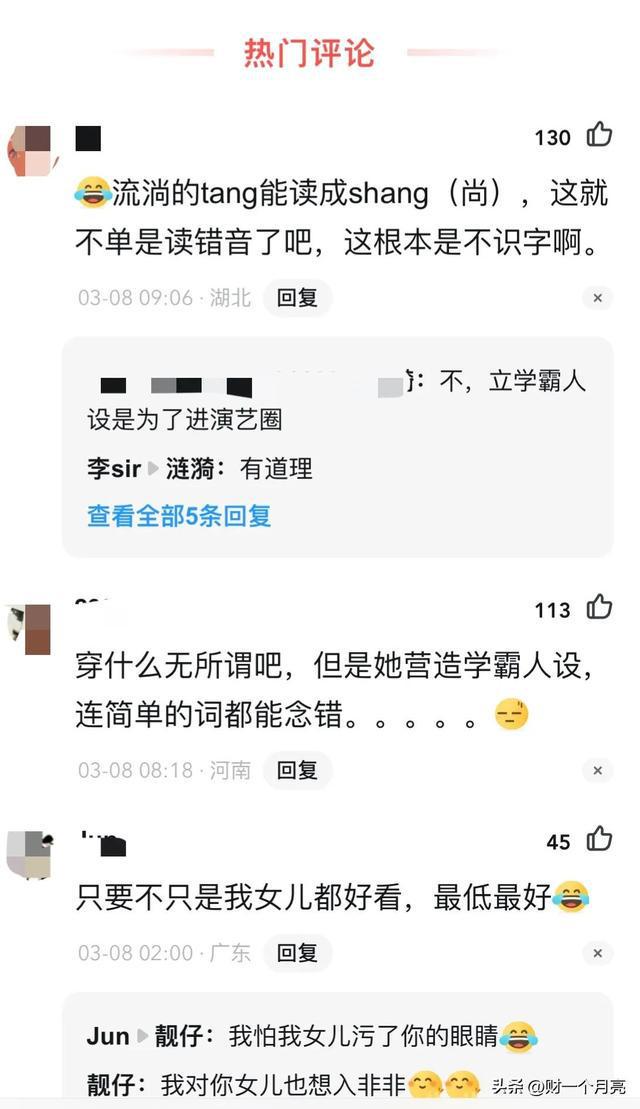Dismiss the 湖北 comment with its X
Screen dimensions: 640x1109
pyautogui.click(x=597, y=298)
